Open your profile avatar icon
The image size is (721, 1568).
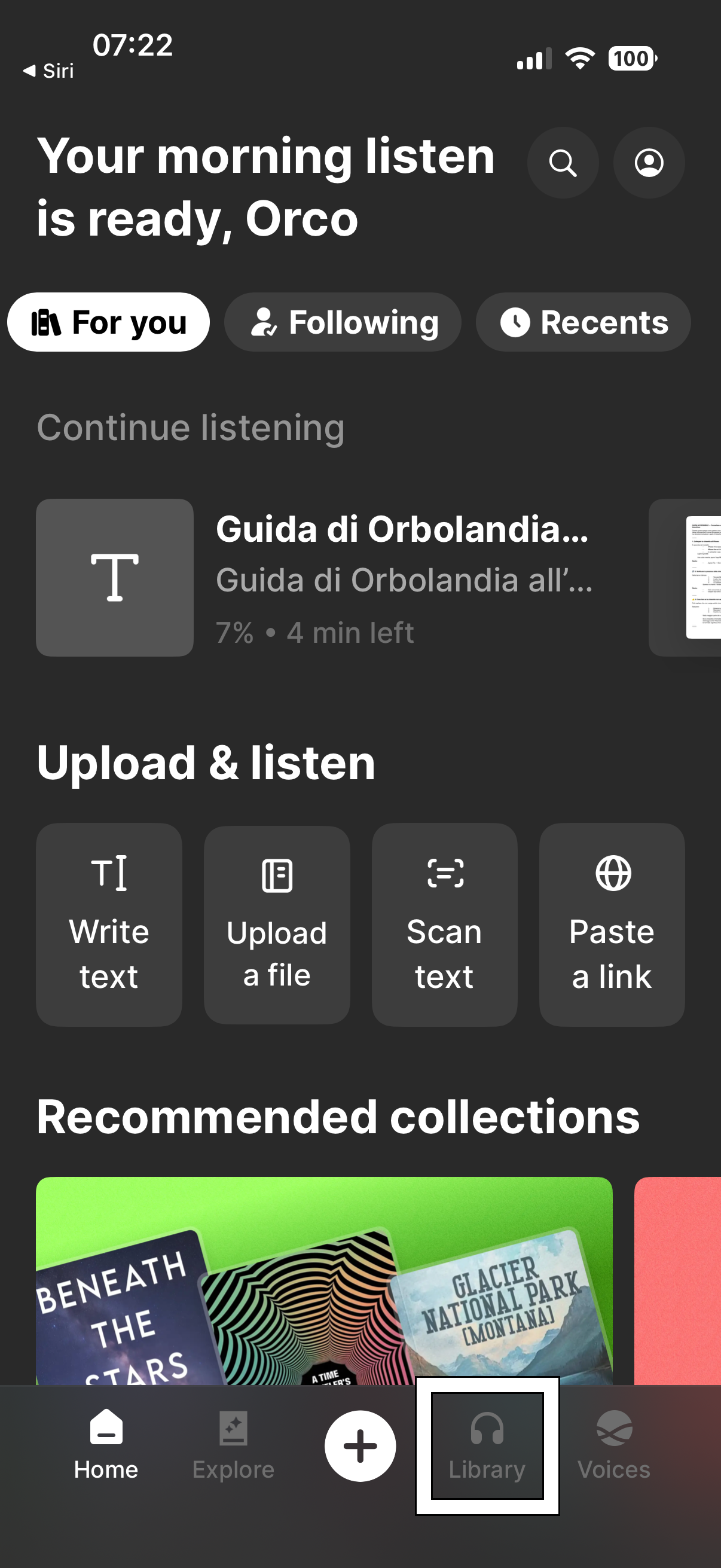pyautogui.click(x=649, y=163)
